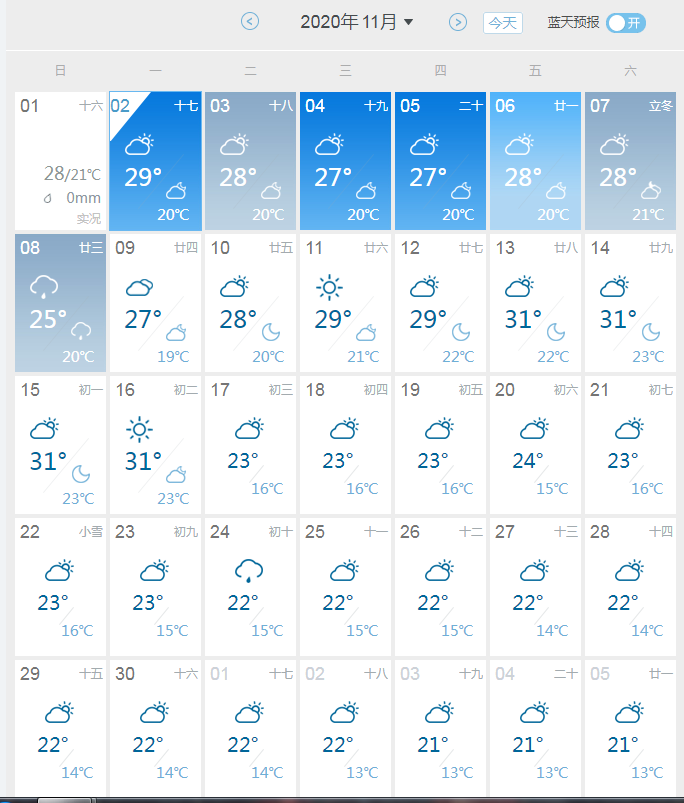Open November 05 forecast cell

[x=440, y=161]
